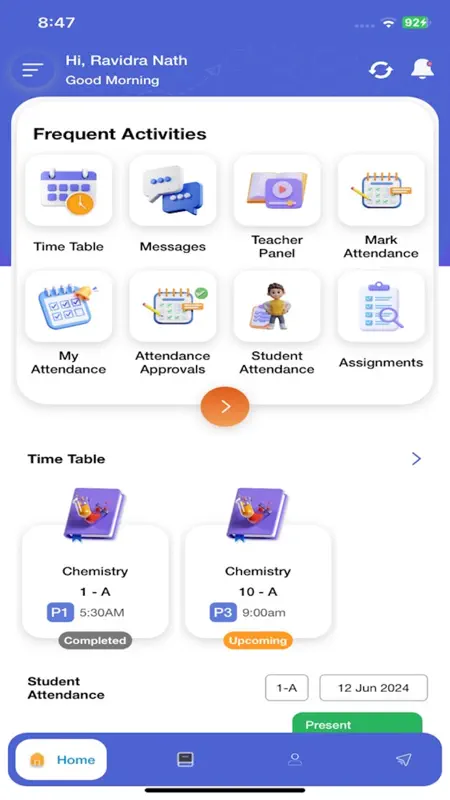This screenshot has width=450, height=800.
Task: Switch to the book icon tab
Action: point(185,760)
